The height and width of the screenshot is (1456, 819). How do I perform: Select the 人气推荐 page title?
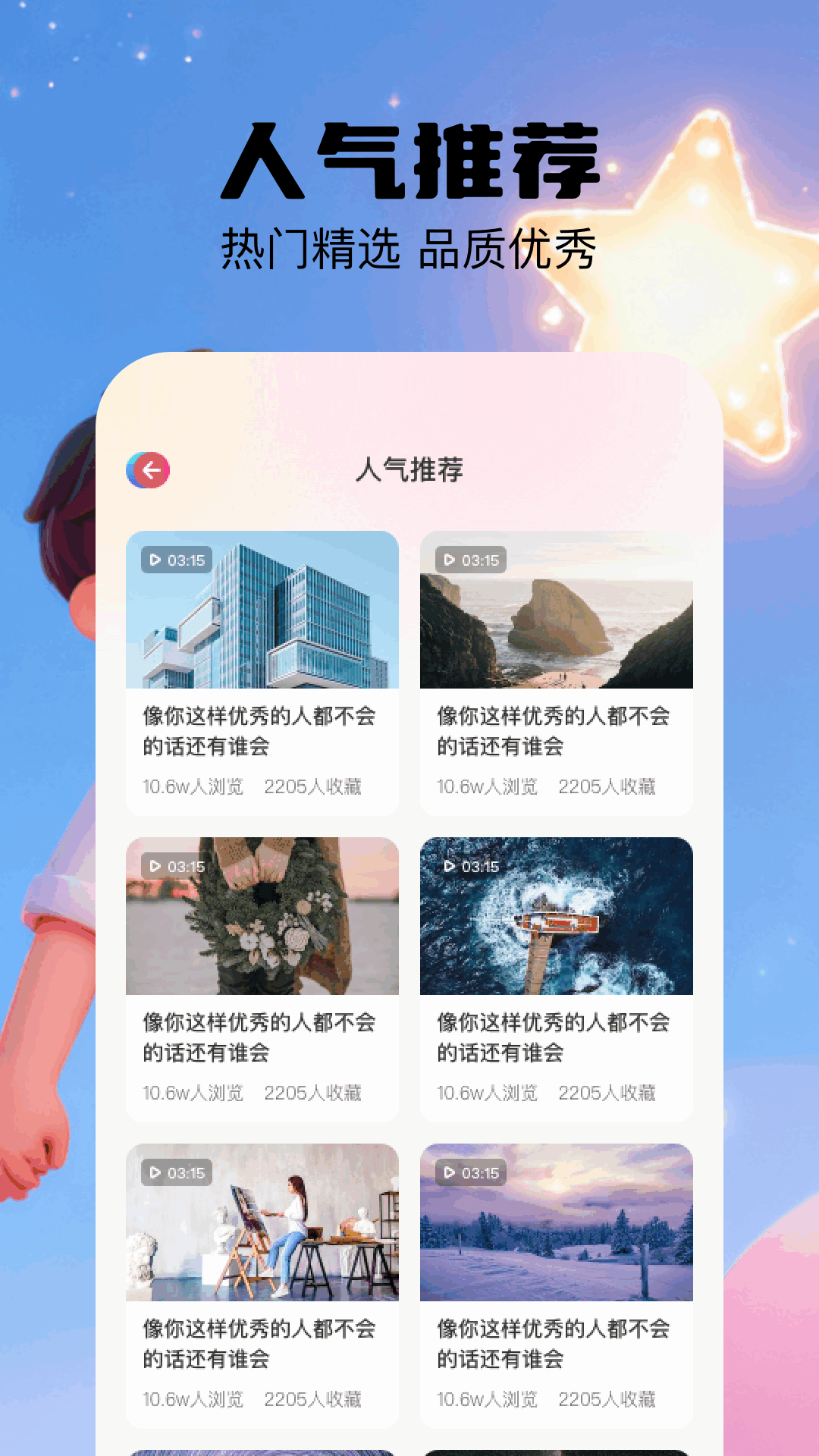pyautogui.click(x=413, y=471)
